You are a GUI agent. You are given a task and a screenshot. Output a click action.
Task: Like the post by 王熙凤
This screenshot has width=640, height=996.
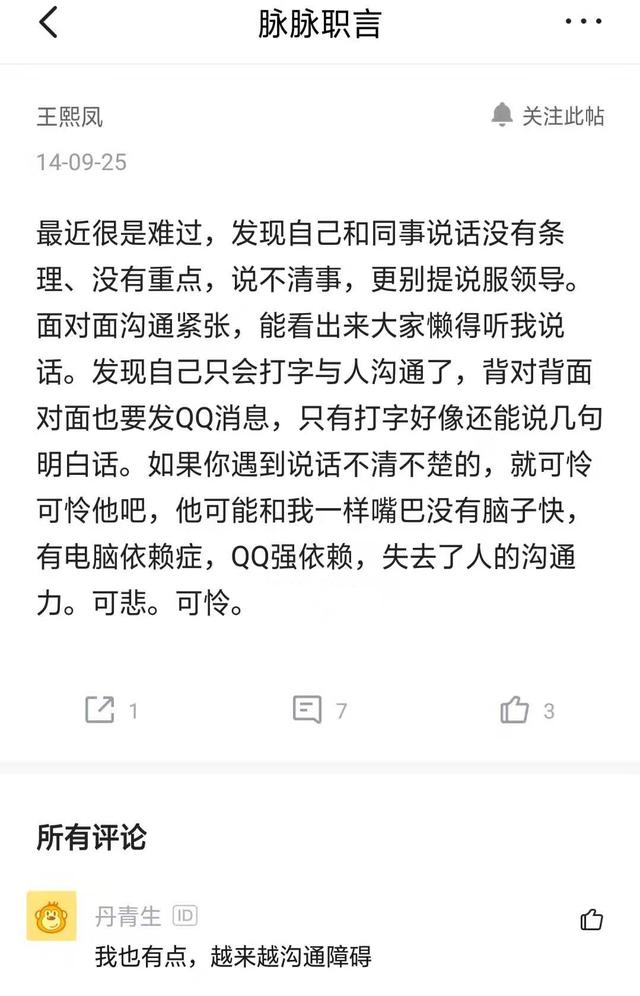(514, 710)
